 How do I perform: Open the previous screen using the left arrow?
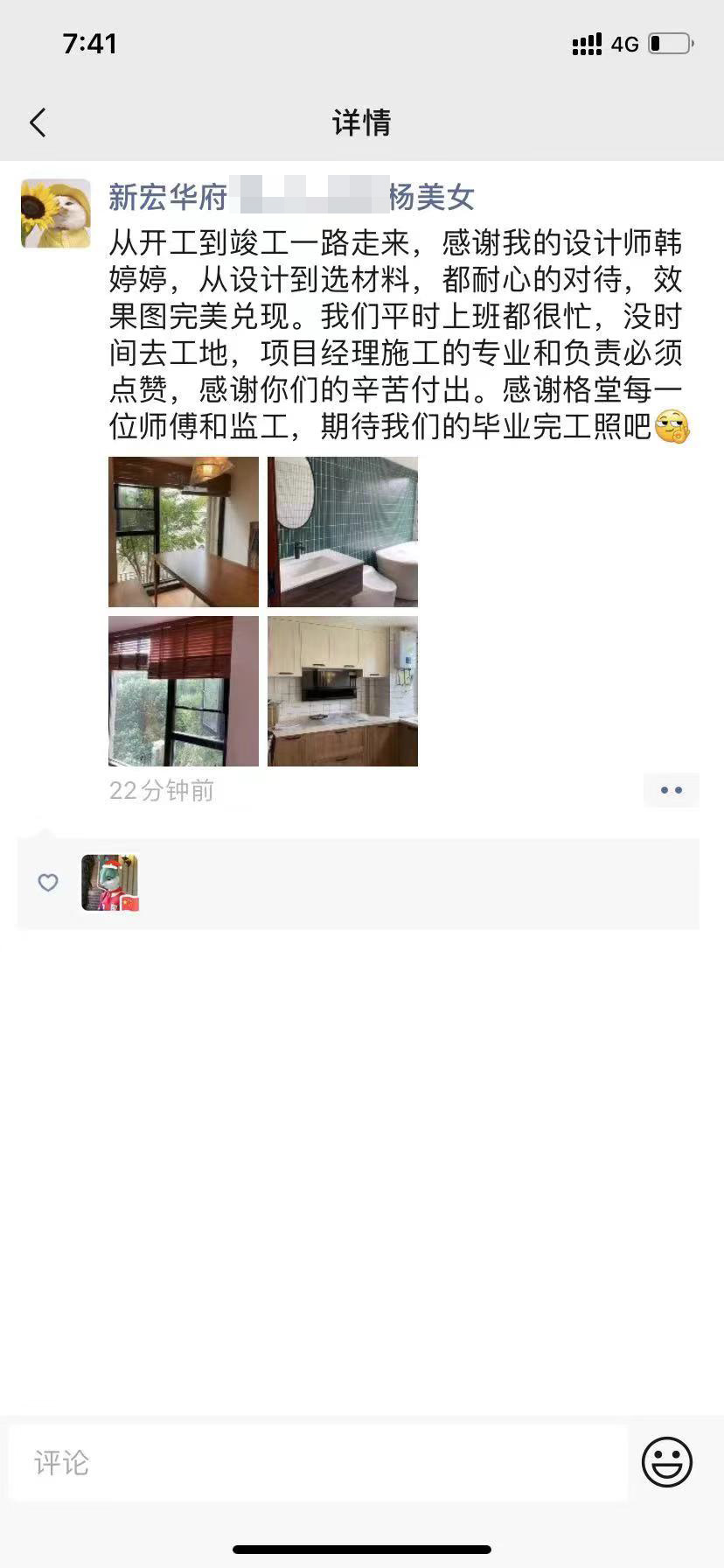pos(37,122)
